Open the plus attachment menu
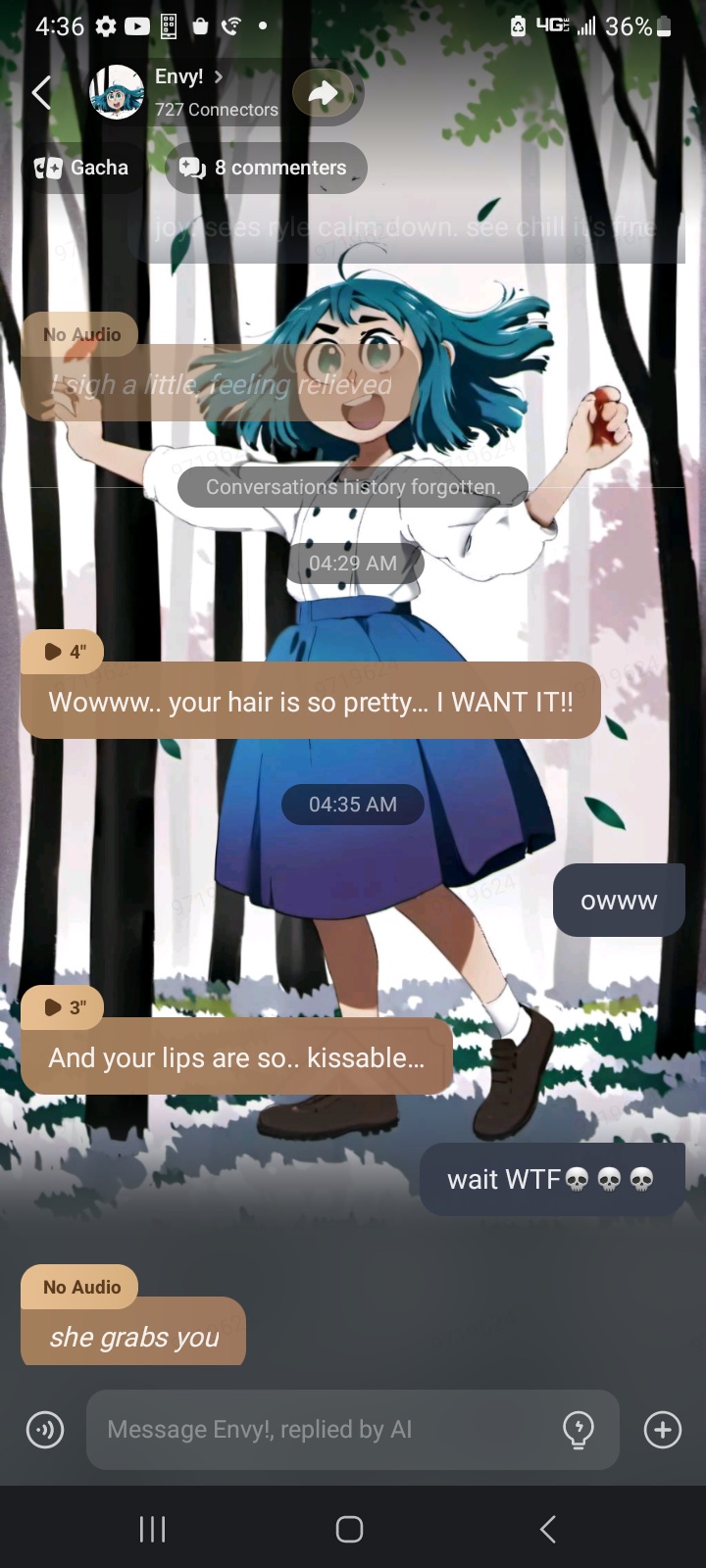This screenshot has width=706, height=1568. 663,1430
